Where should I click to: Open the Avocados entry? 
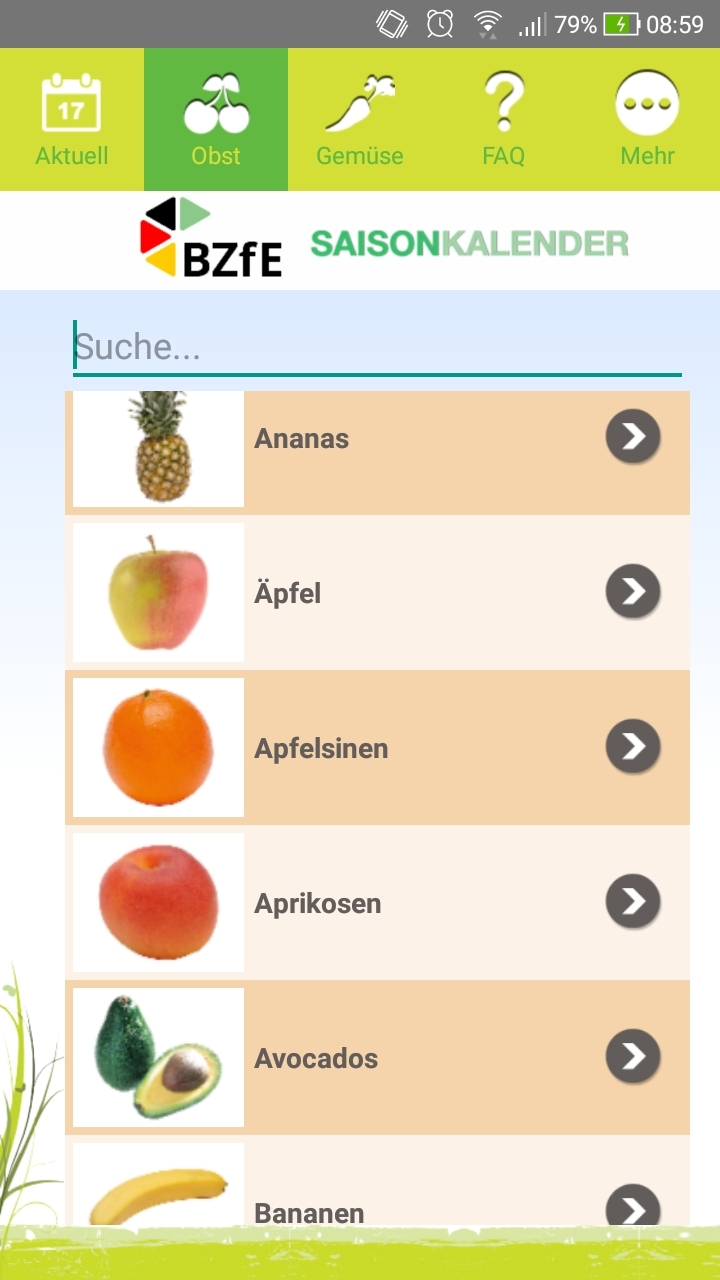[377, 1058]
